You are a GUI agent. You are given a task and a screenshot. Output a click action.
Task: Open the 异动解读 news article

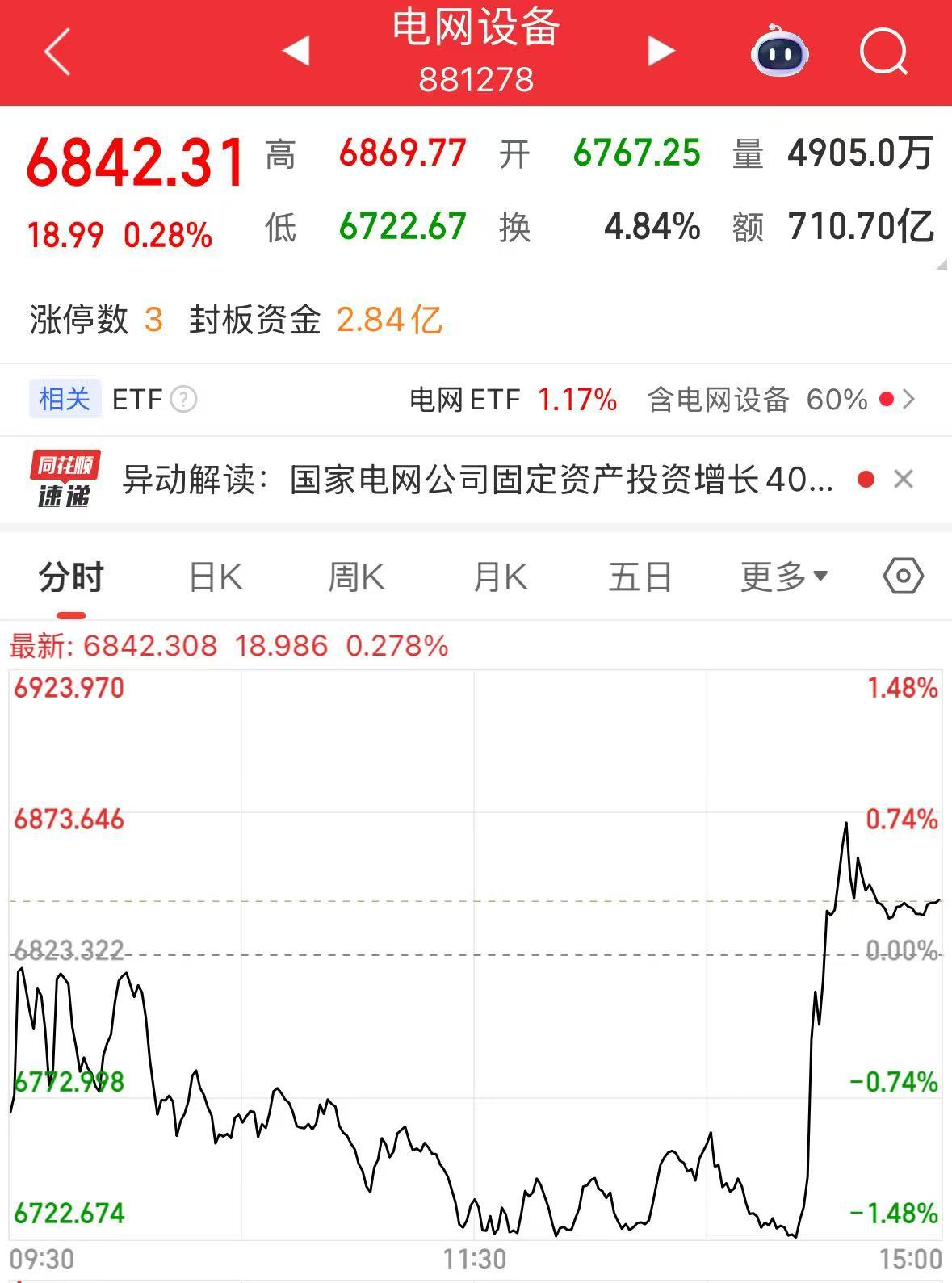(476, 478)
